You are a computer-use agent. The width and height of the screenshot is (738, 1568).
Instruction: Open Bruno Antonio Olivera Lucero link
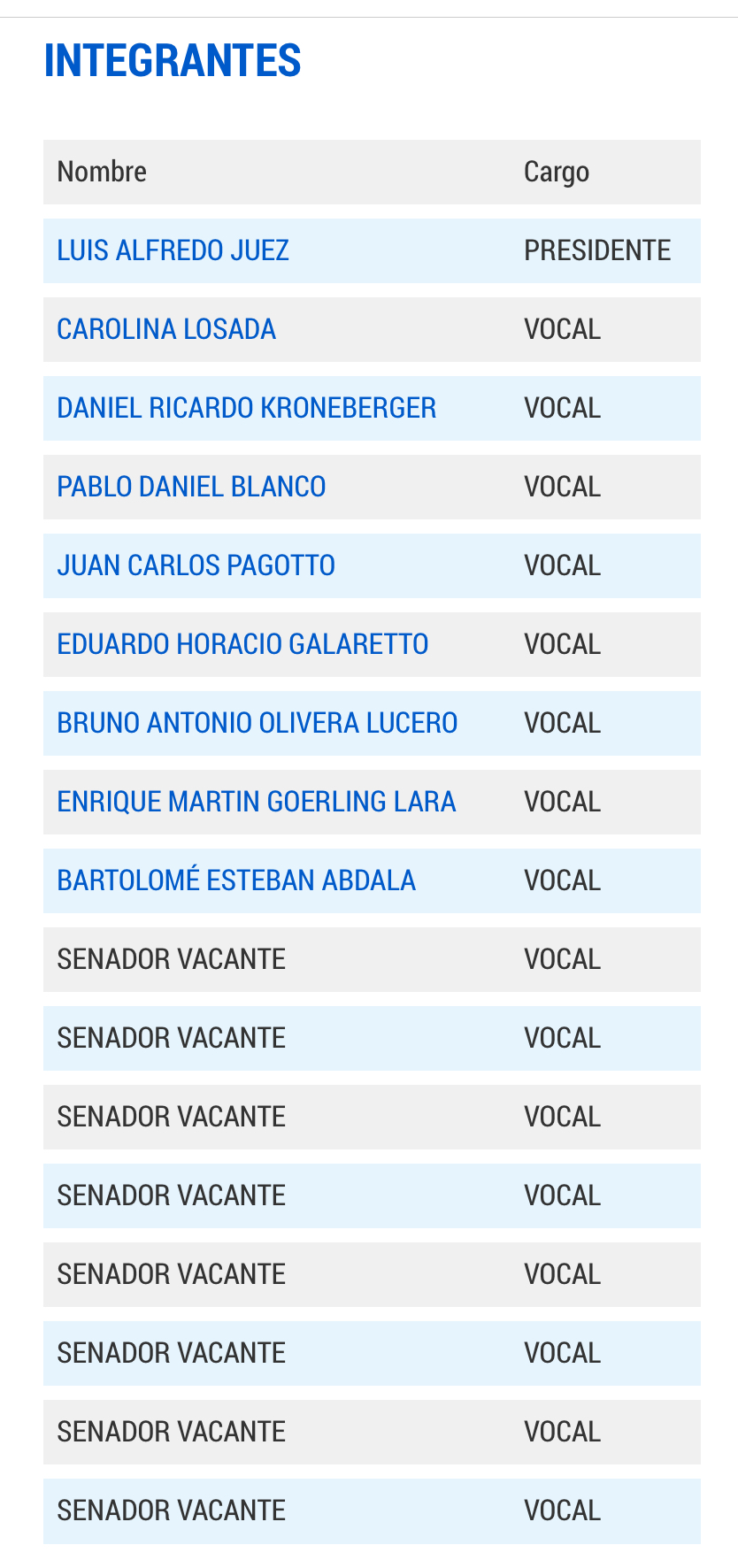click(257, 723)
